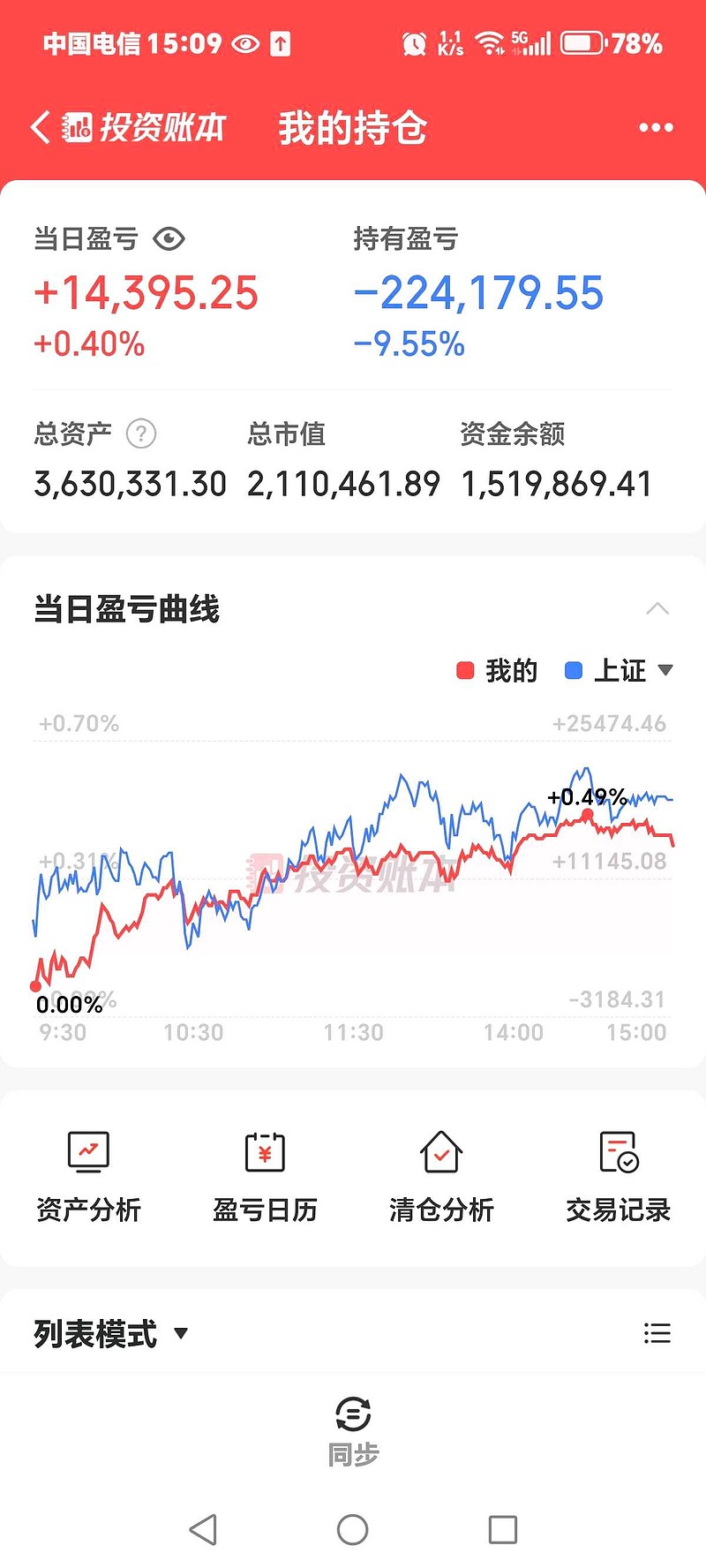
Task: Open 资产分析
Action: coord(88,1176)
